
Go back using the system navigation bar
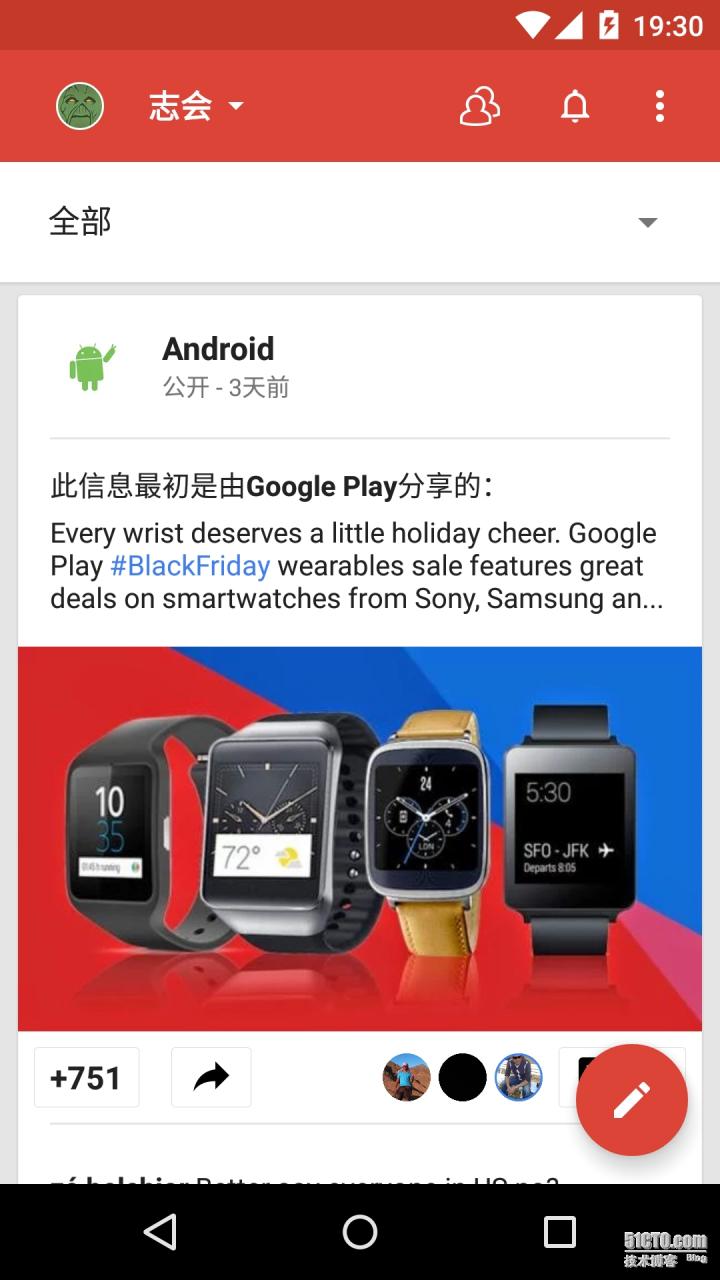160,1231
